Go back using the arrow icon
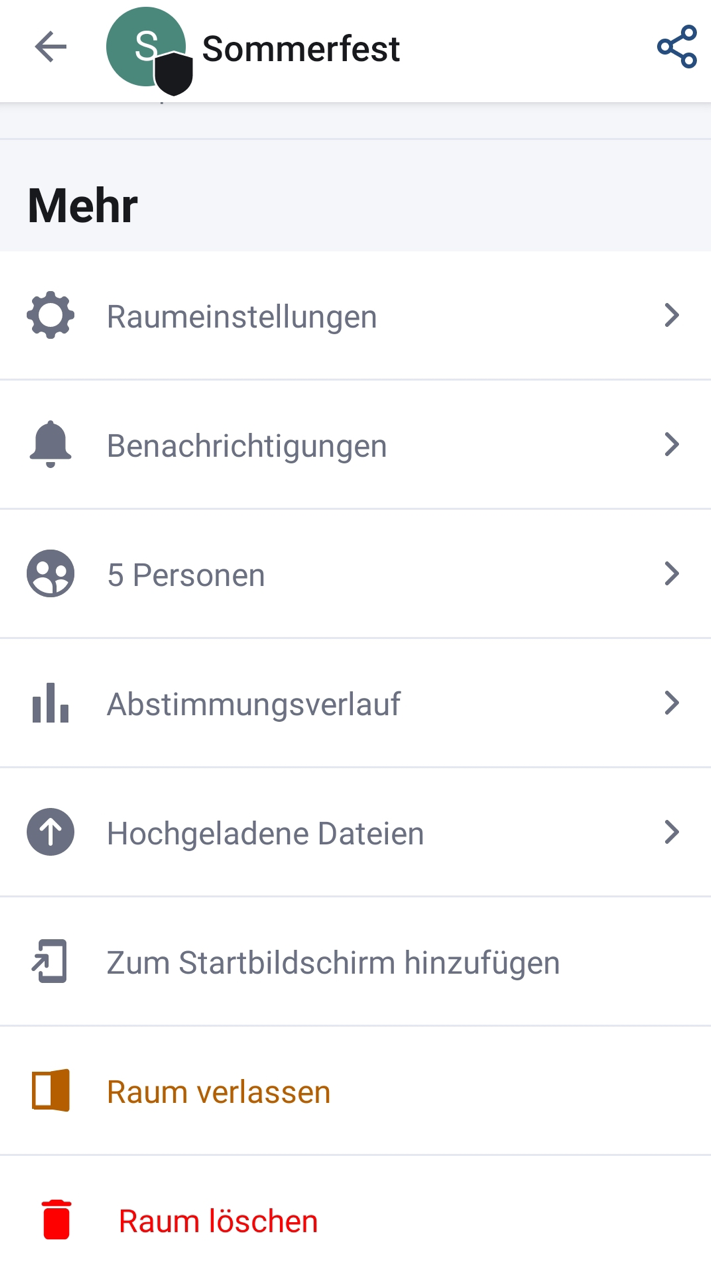 [50, 47]
